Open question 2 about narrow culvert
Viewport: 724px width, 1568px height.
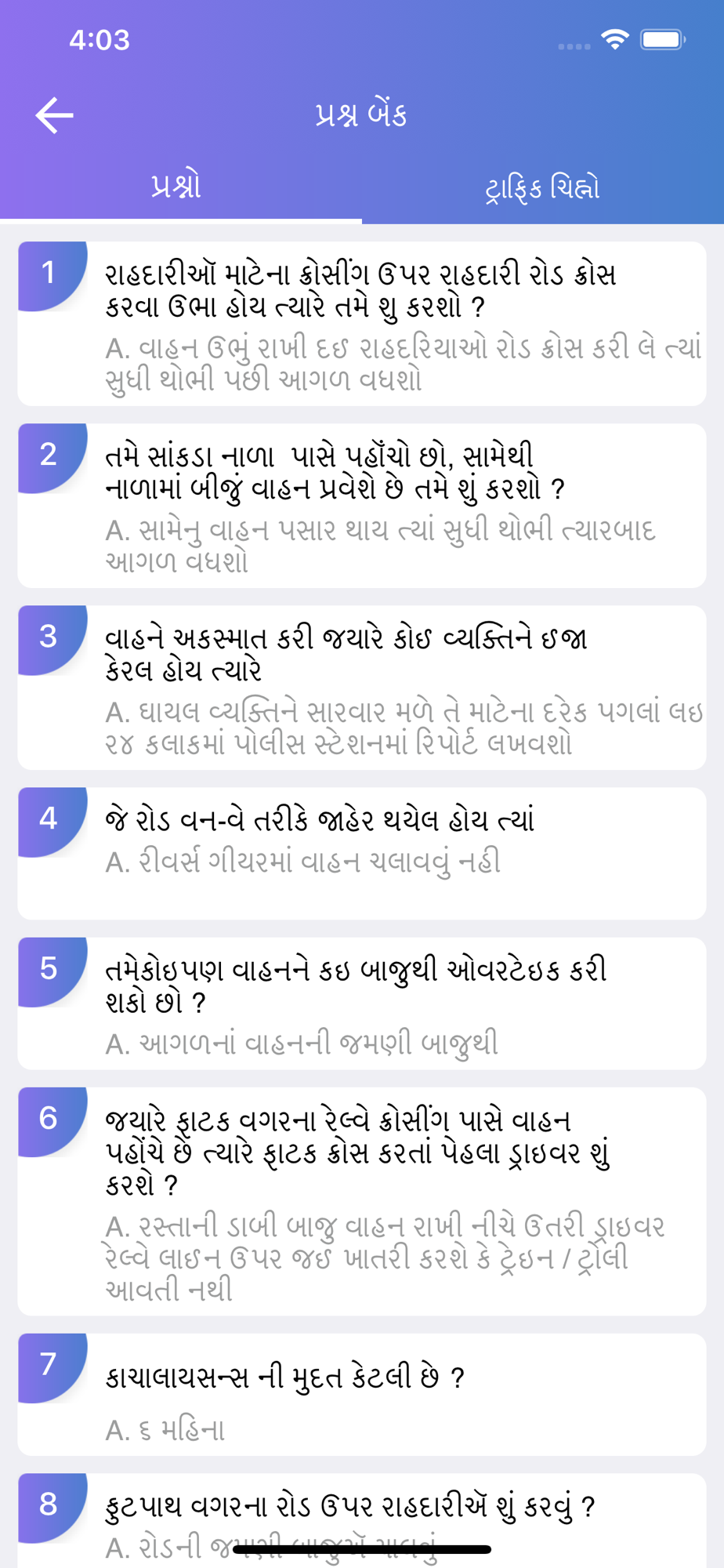pyautogui.click(x=362, y=506)
